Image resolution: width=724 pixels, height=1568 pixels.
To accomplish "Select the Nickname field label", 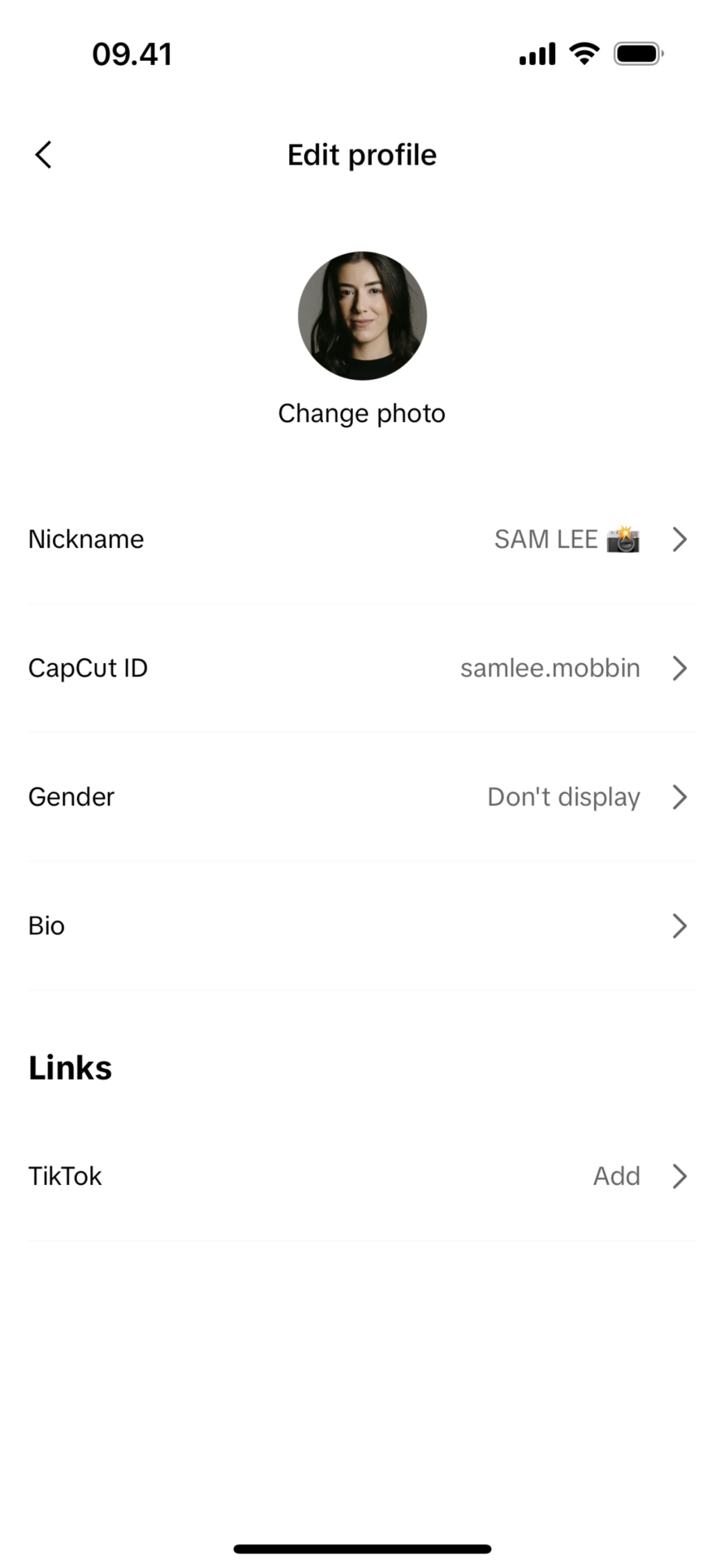I will tap(86, 539).
